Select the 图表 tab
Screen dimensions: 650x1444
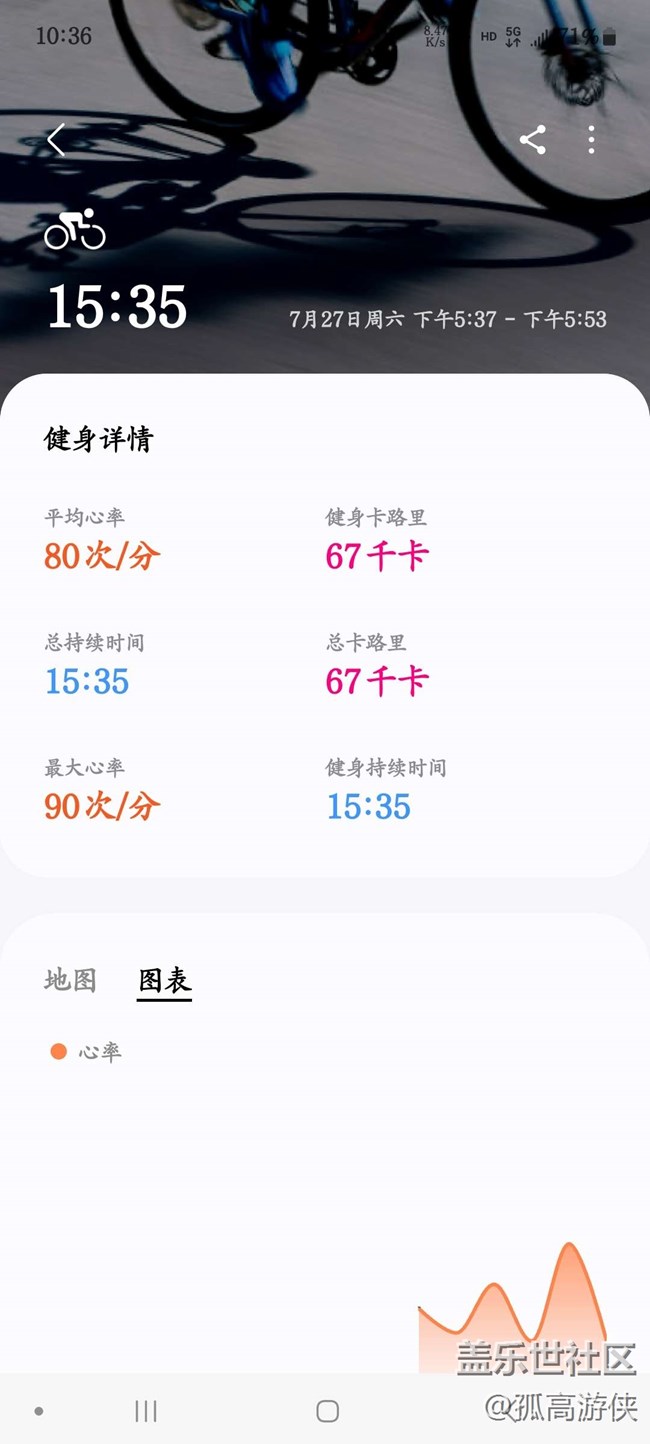click(165, 980)
